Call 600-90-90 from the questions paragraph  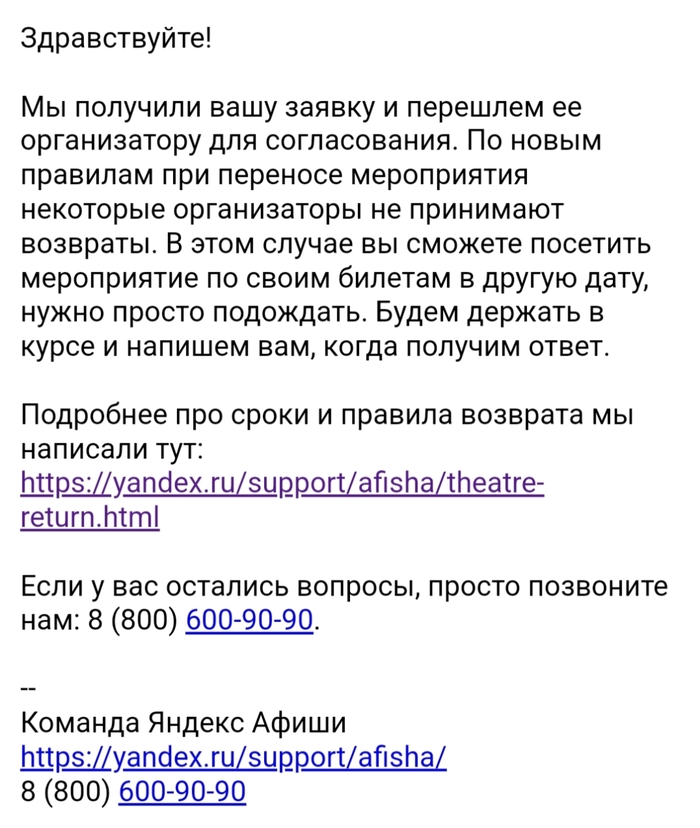[x=250, y=620]
